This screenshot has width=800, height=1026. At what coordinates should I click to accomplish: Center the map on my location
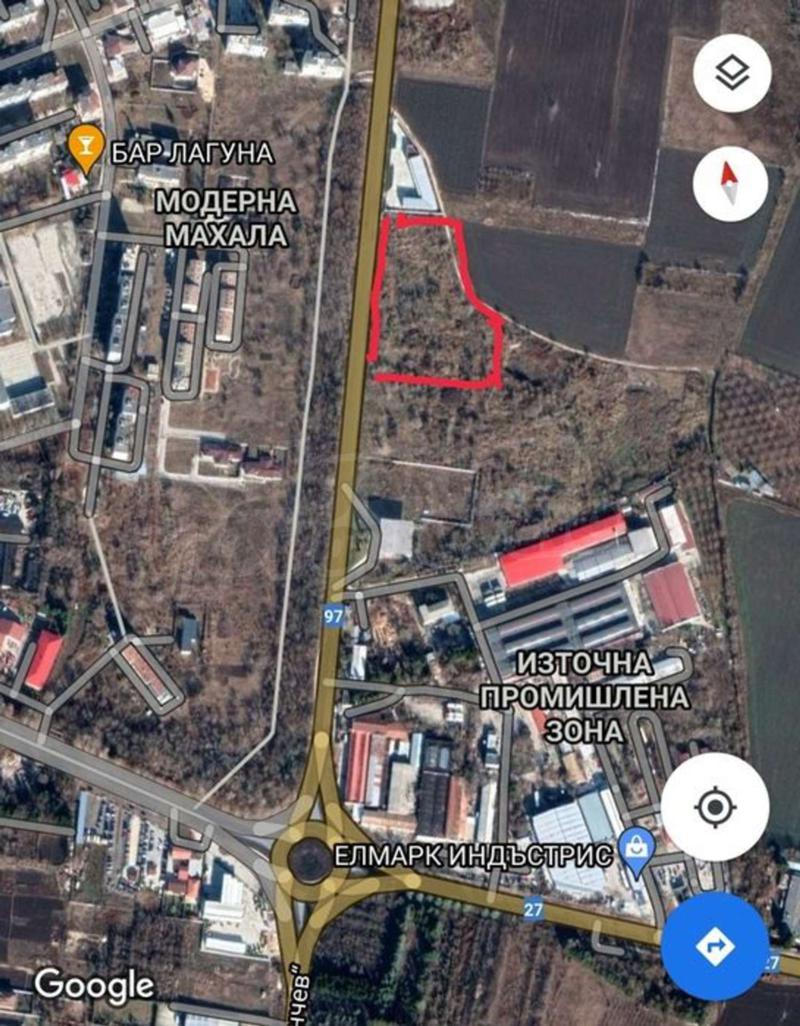pos(714,806)
